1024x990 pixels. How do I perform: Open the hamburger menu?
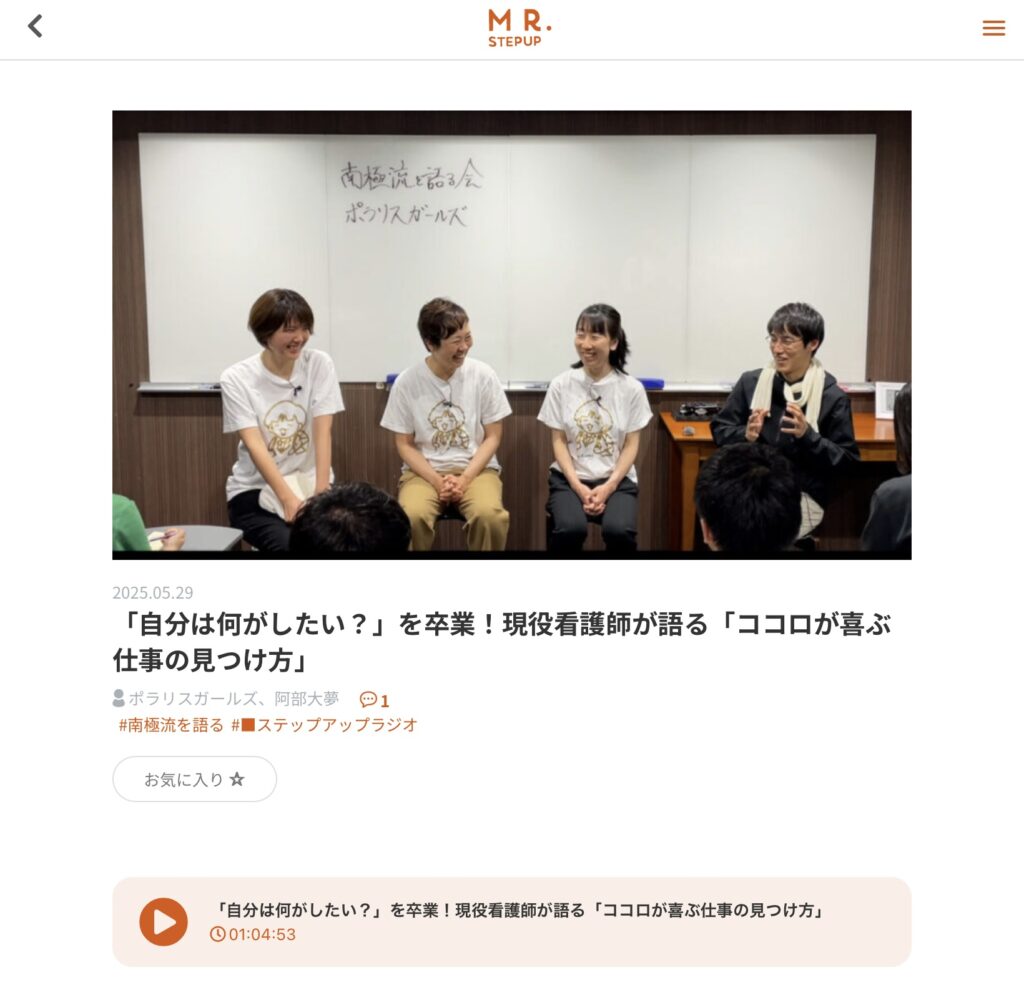click(x=993, y=28)
